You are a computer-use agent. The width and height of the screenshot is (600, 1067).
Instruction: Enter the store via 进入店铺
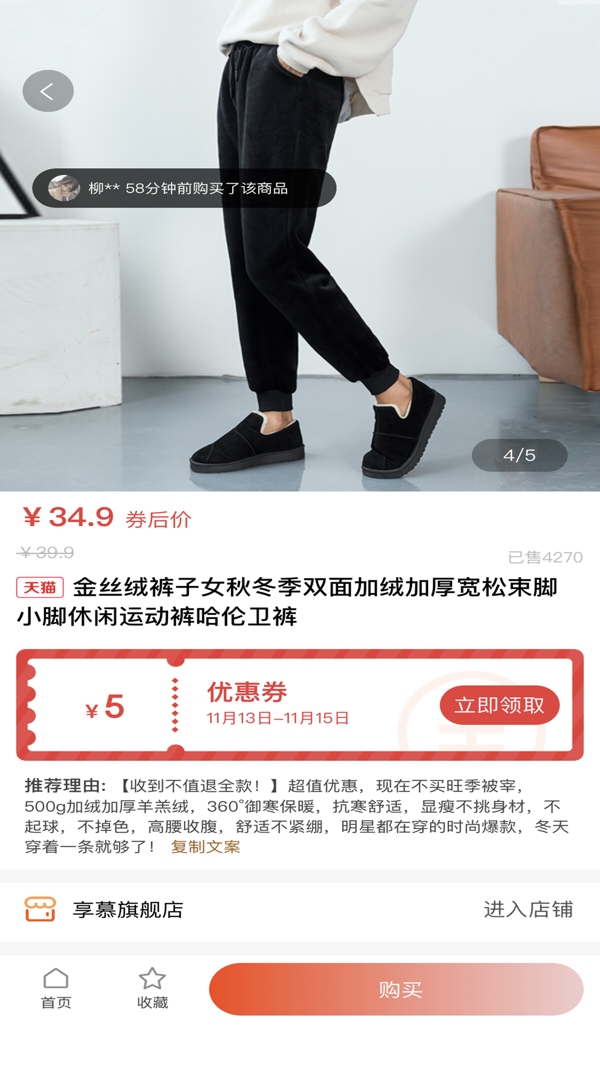point(528,909)
